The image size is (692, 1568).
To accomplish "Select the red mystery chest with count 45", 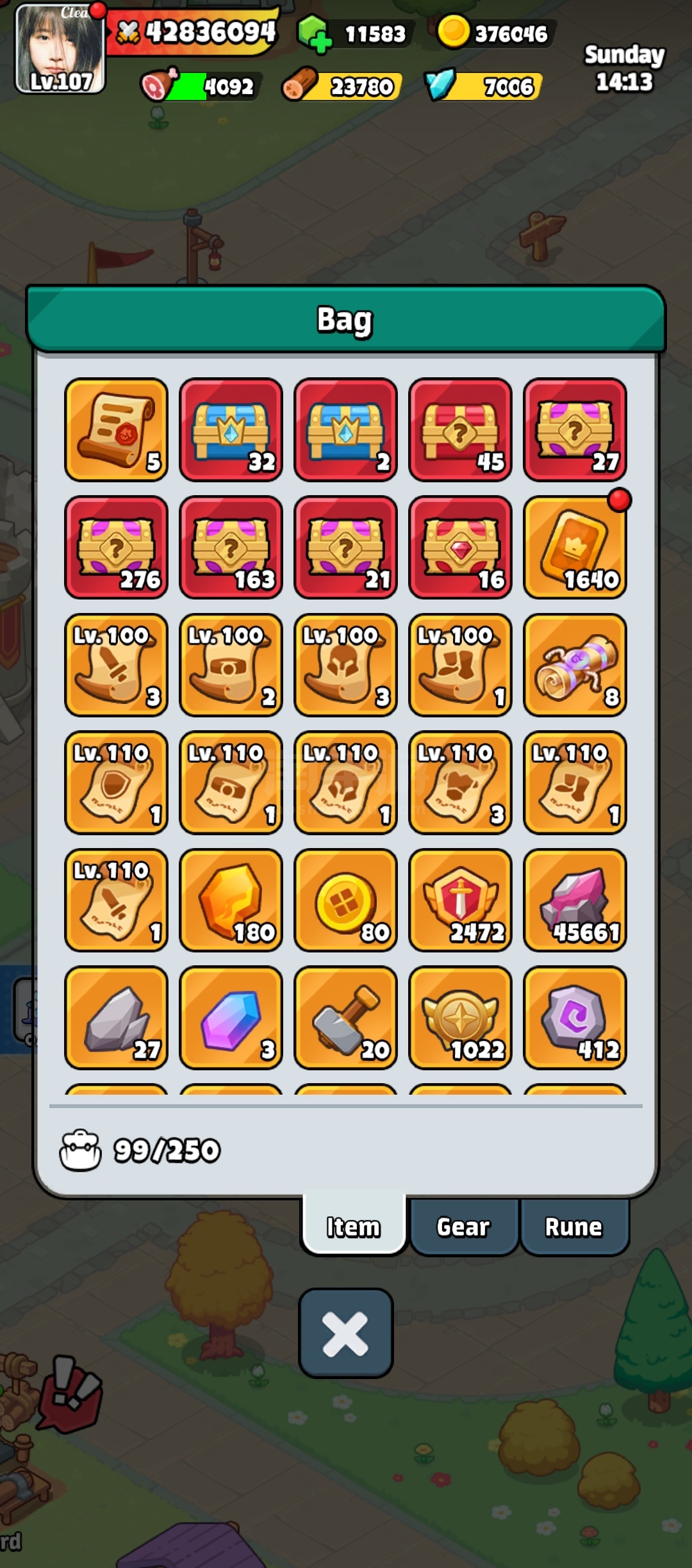I will point(460,429).
